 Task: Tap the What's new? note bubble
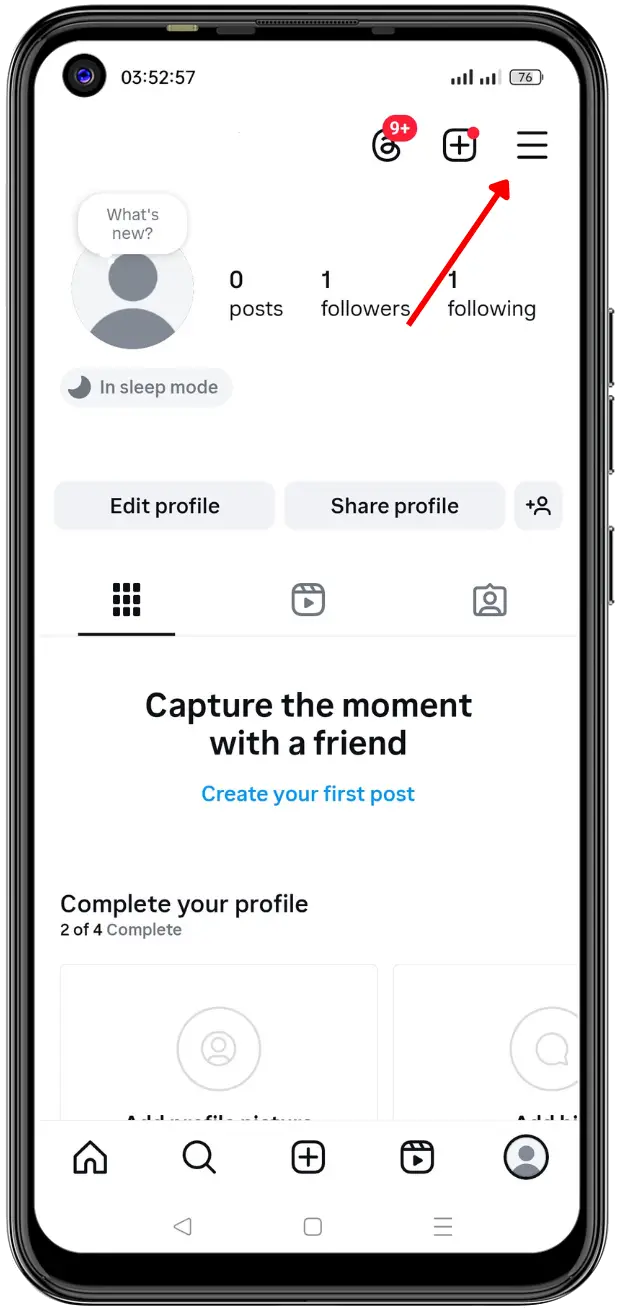132,224
